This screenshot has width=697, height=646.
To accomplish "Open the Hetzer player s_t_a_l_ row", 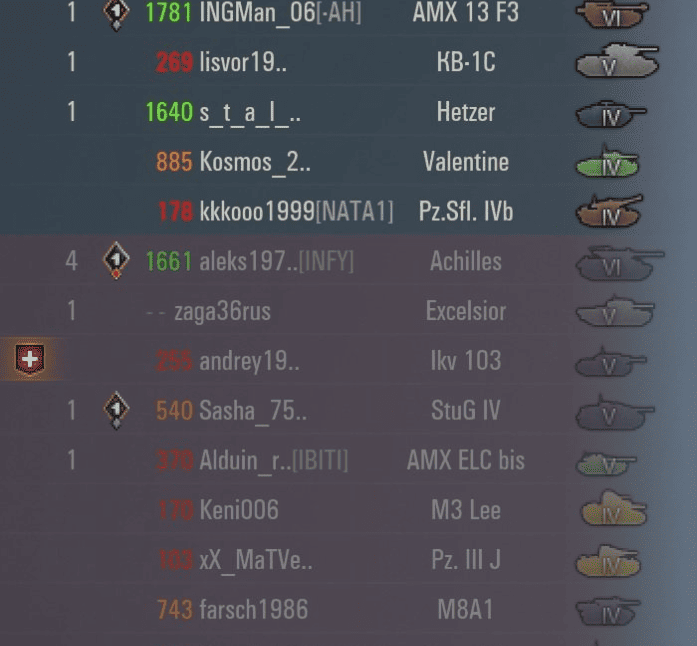I will click(250, 112).
